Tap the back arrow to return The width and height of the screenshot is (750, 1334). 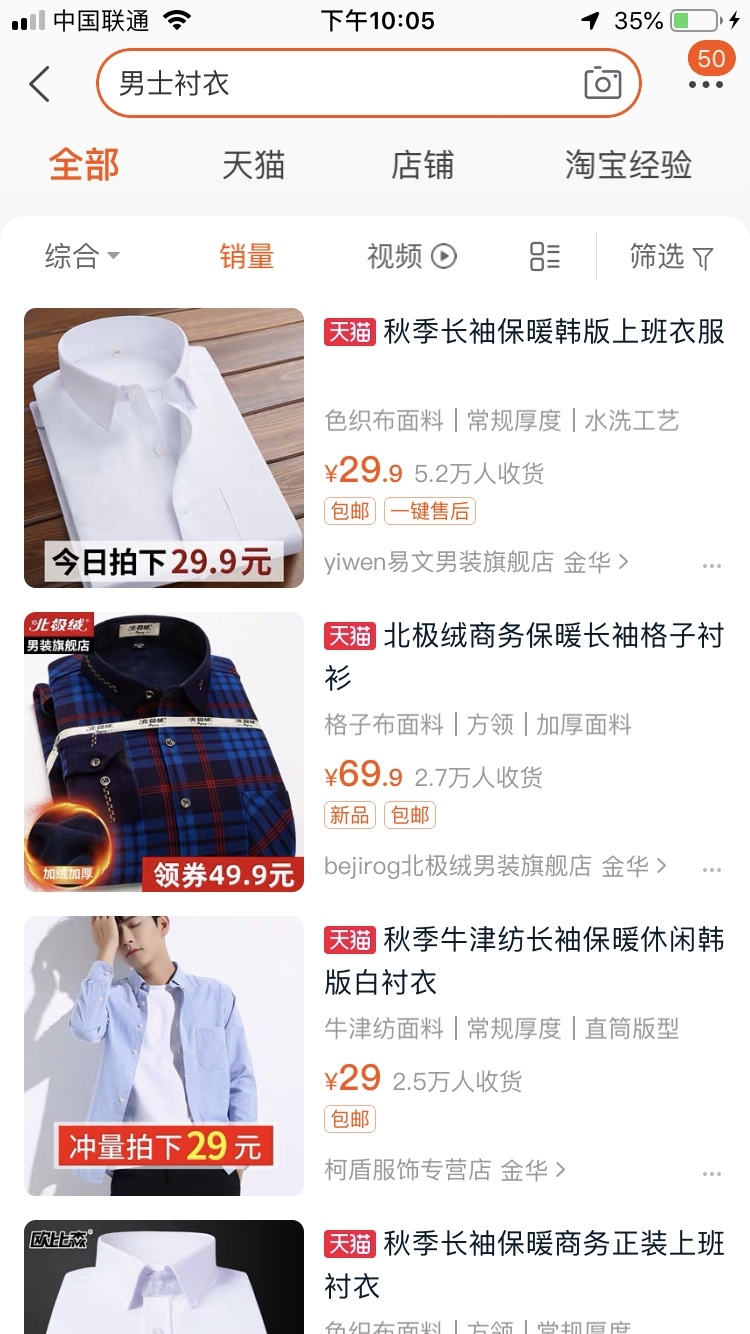point(40,84)
